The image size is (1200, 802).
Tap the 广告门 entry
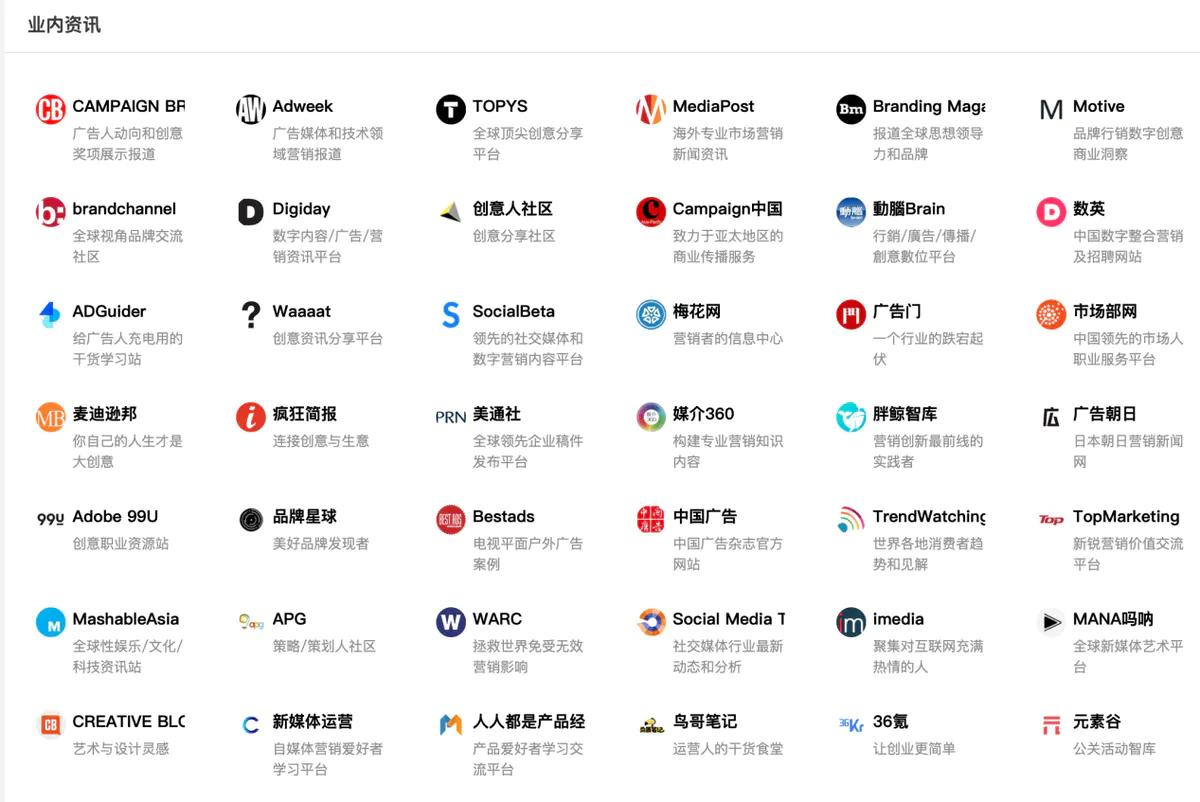click(x=896, y=312)
